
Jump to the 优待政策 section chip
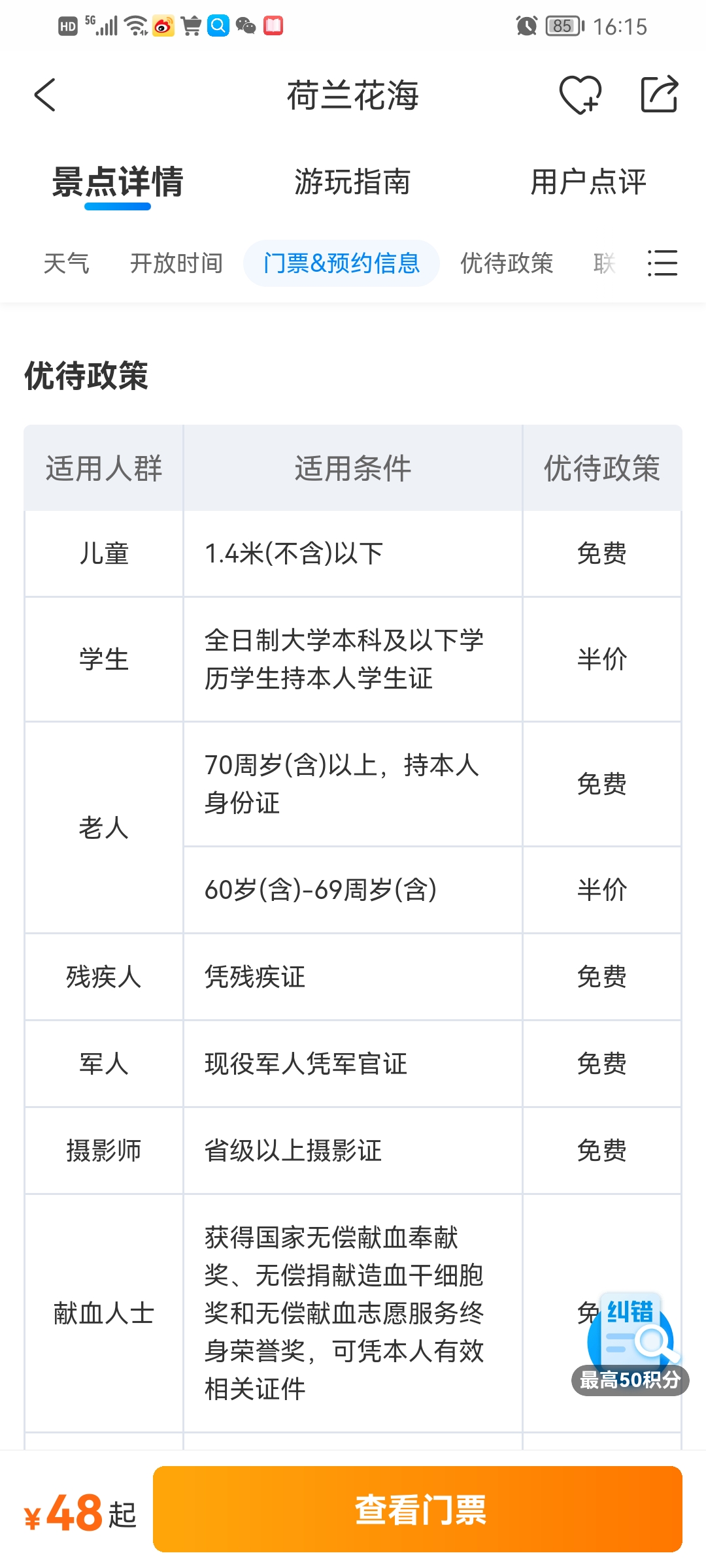(507, 263)
